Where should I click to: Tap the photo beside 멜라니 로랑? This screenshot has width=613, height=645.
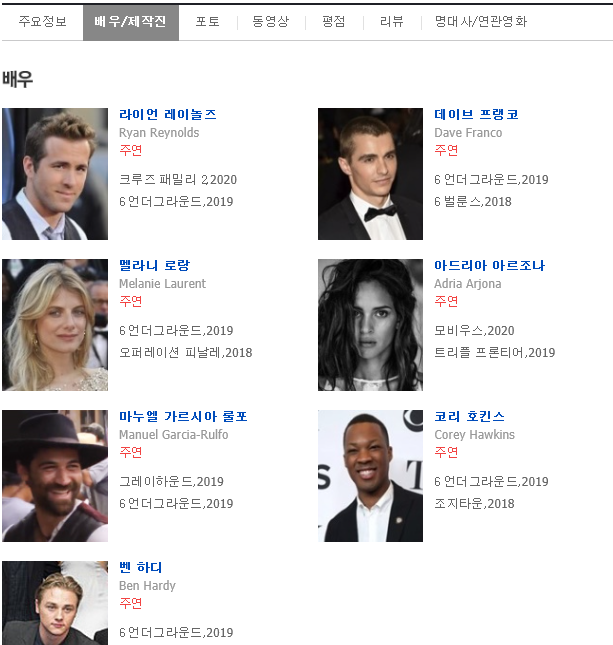pyautogui.click(x=55, y=325)
